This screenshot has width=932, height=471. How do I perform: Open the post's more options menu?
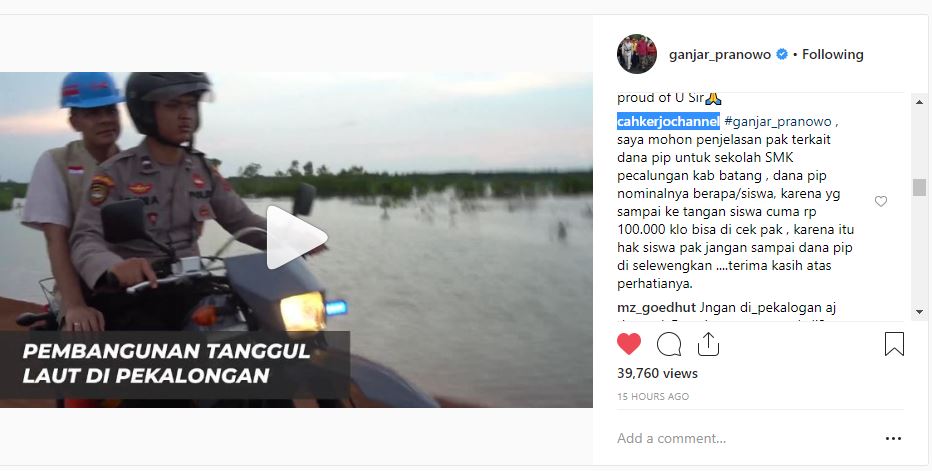[x=893, y=438]
